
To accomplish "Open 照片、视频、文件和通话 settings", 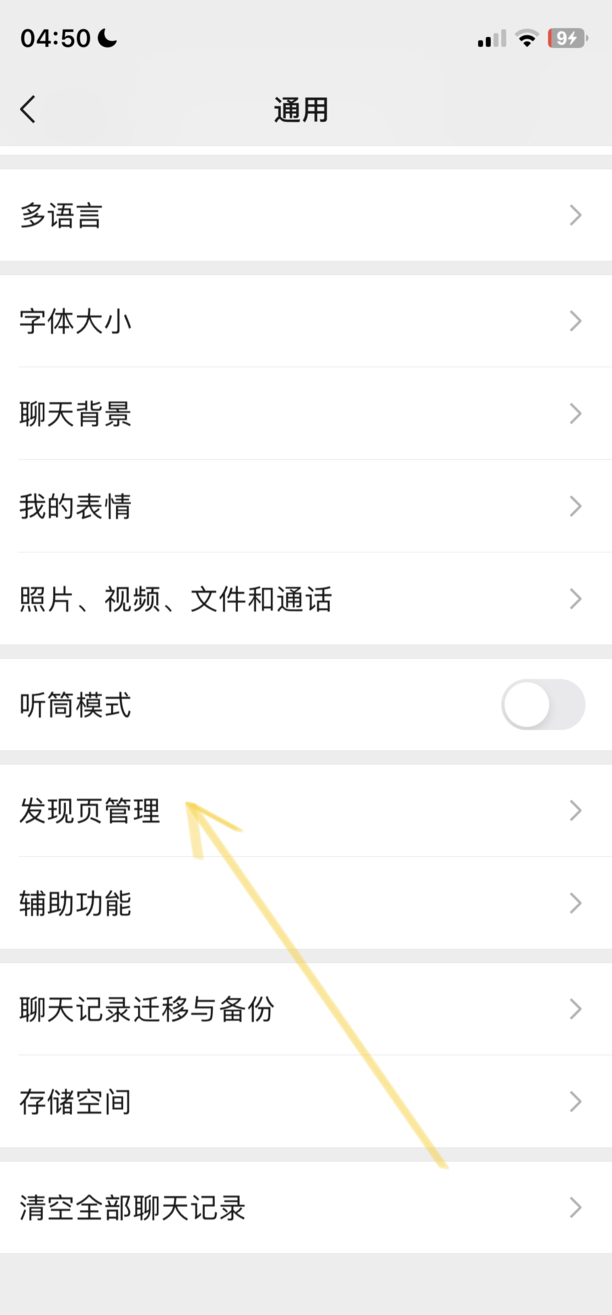I will click(305, 599).
